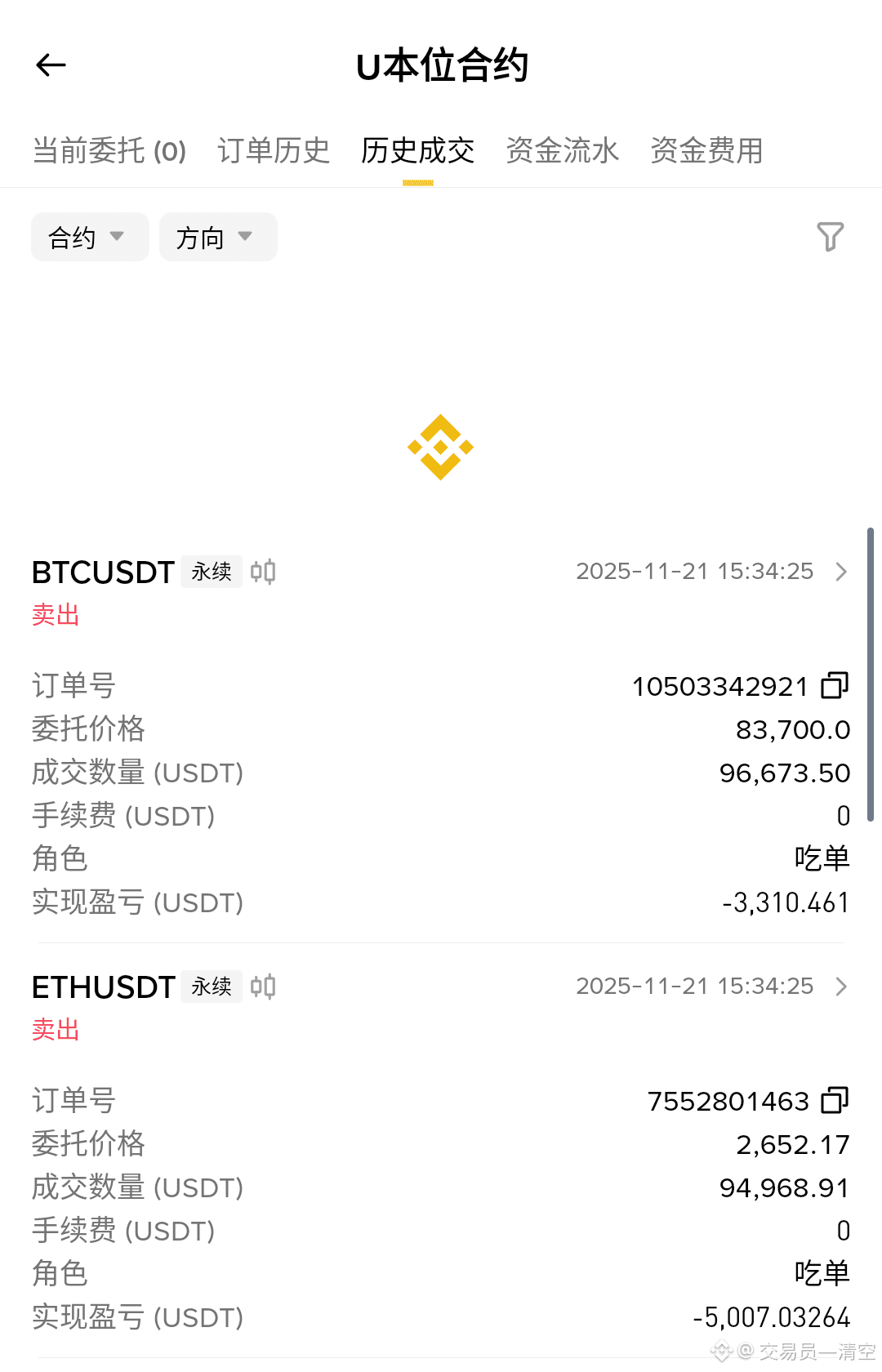Open the 资金费用 tab

(x=706, y=151)
